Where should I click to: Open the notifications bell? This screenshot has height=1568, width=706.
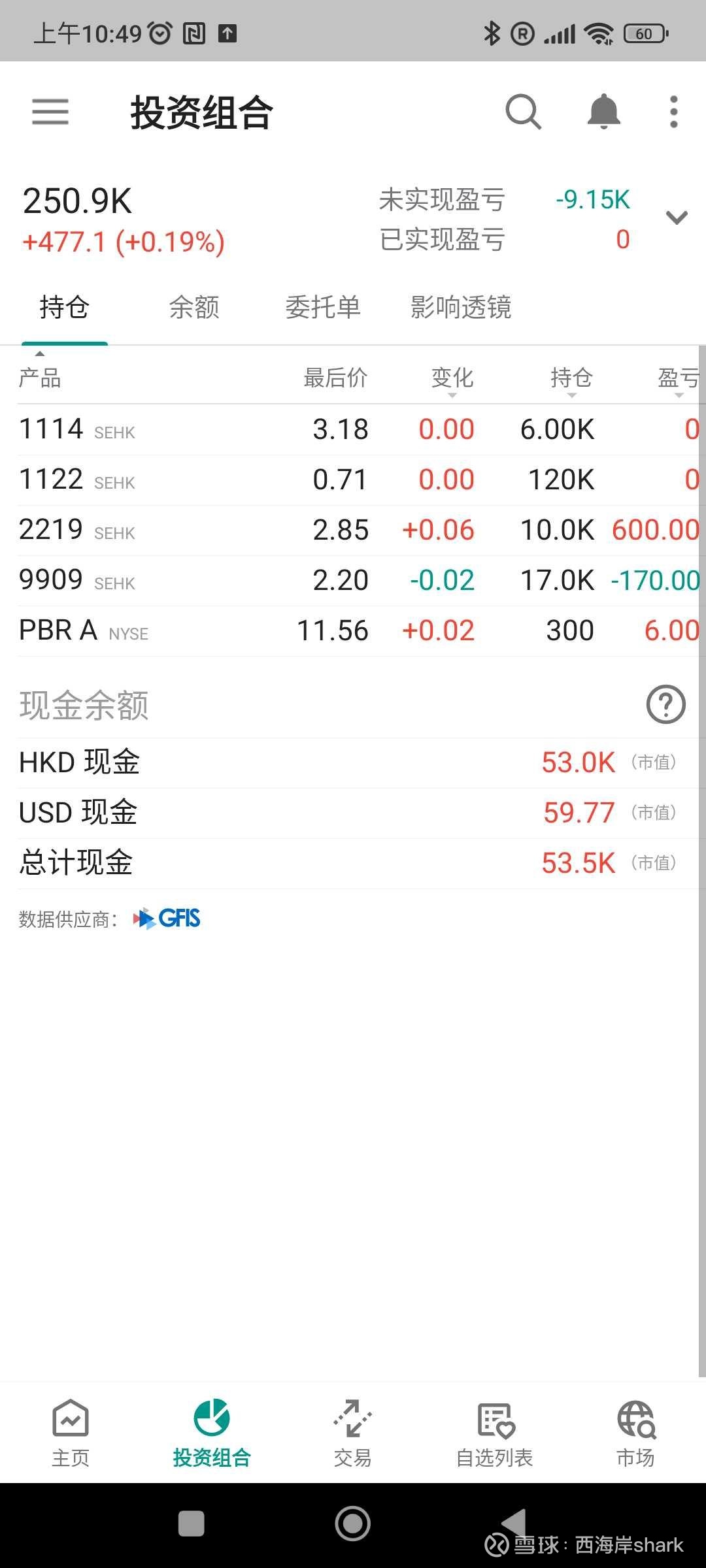603,112
